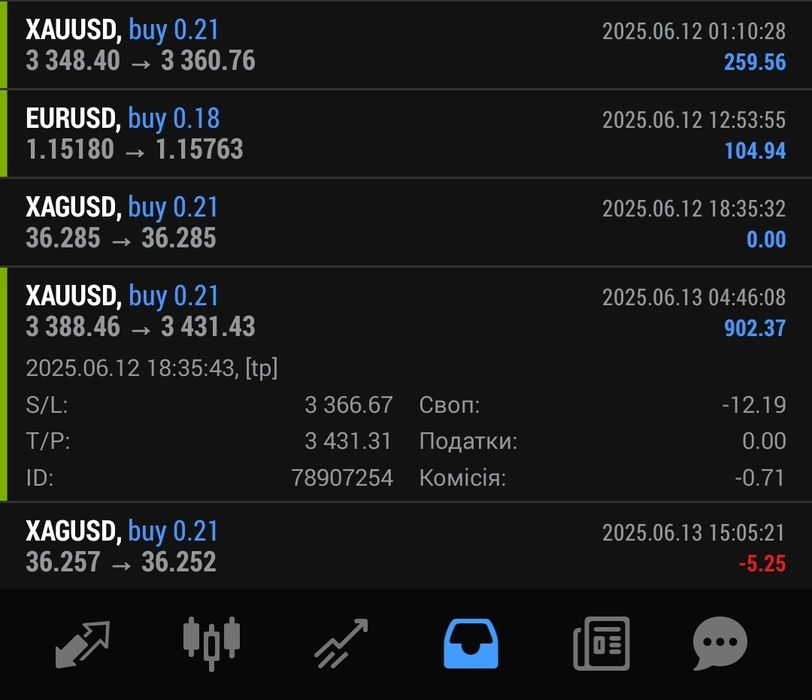
Task: Select the History inbox tab
Action: click(x=471, y=643)
